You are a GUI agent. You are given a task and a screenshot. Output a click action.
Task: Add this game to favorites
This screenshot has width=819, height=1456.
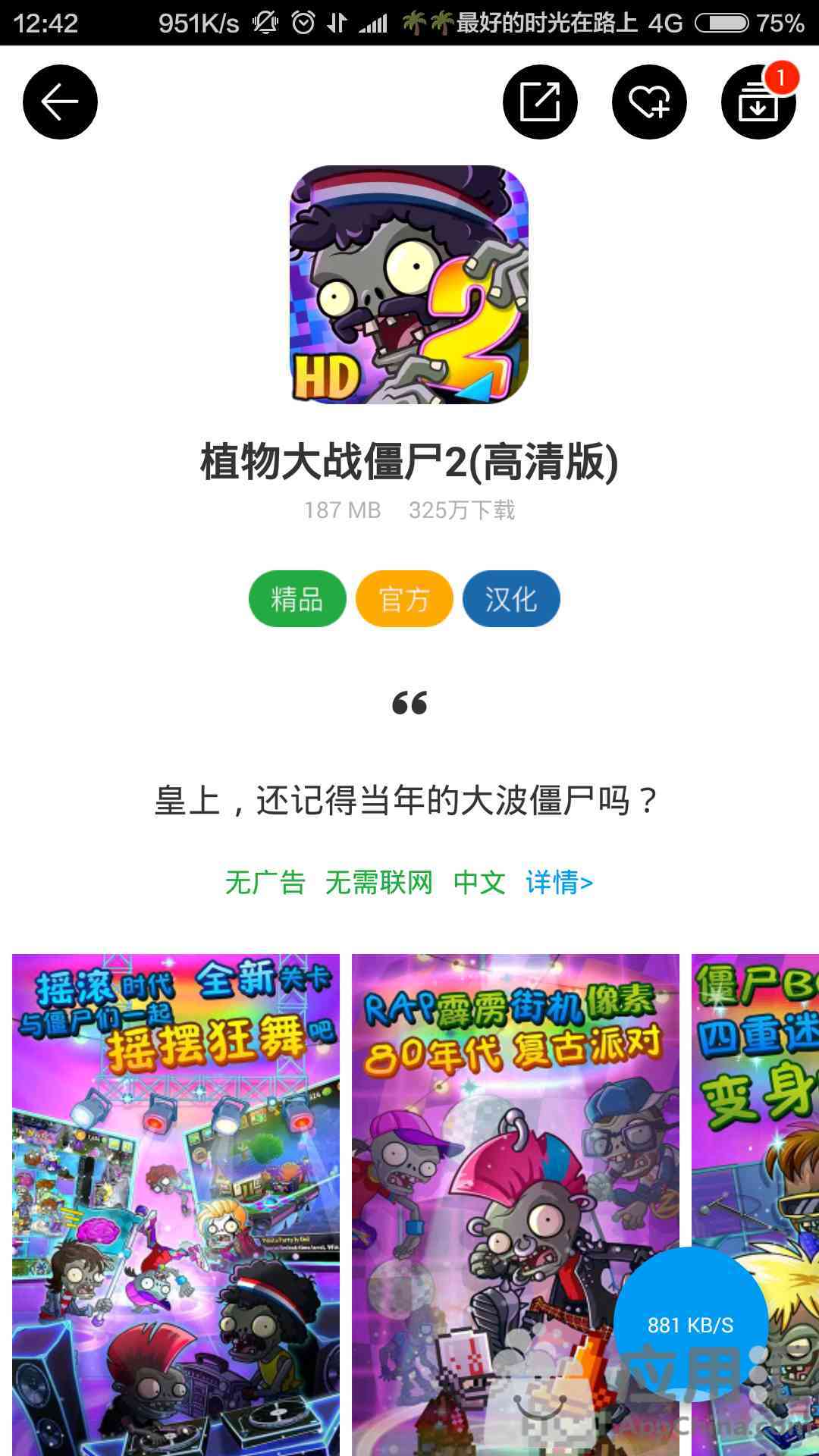click(649, 102)
